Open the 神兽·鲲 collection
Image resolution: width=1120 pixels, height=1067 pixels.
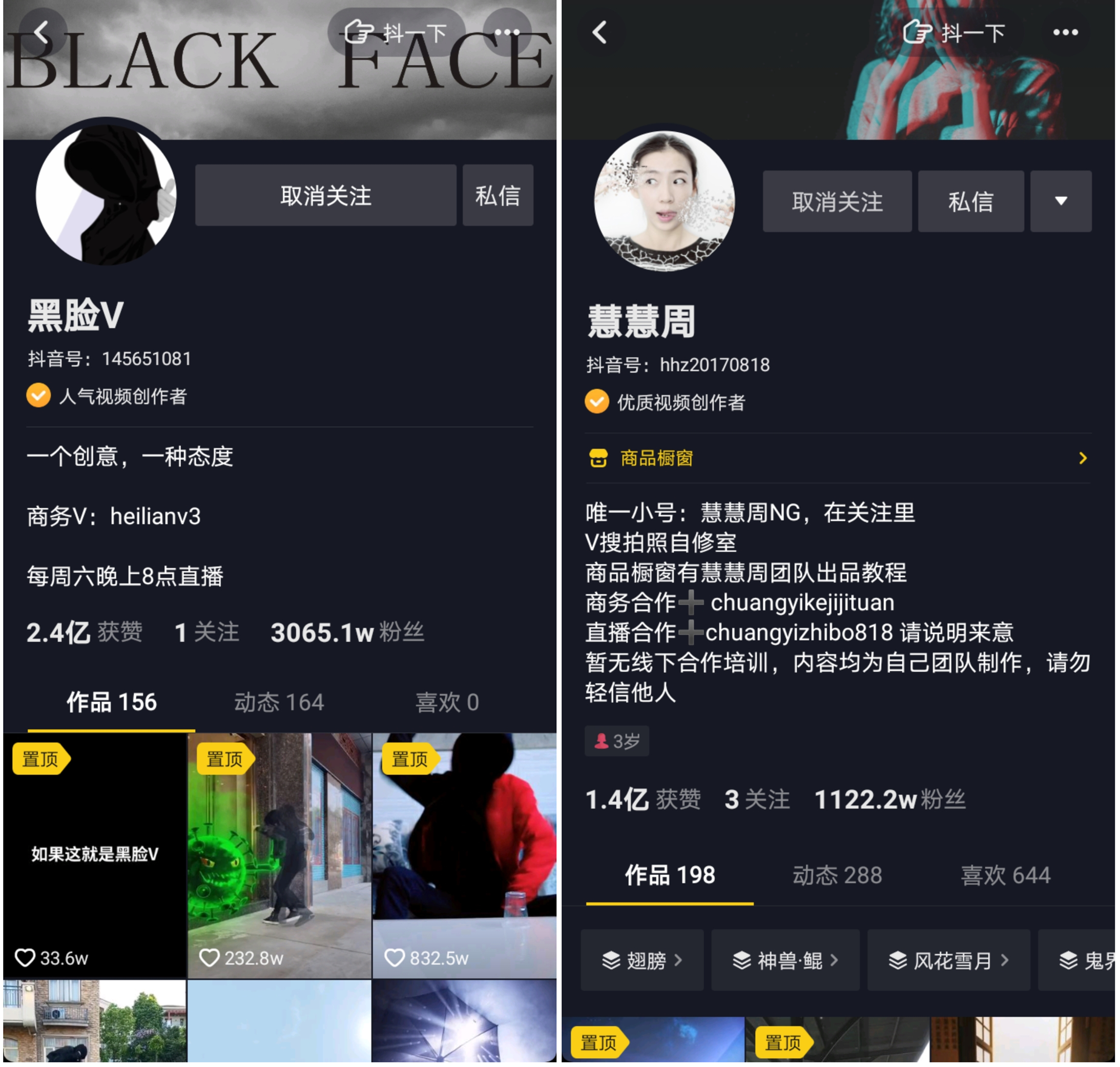click(785, 960)
